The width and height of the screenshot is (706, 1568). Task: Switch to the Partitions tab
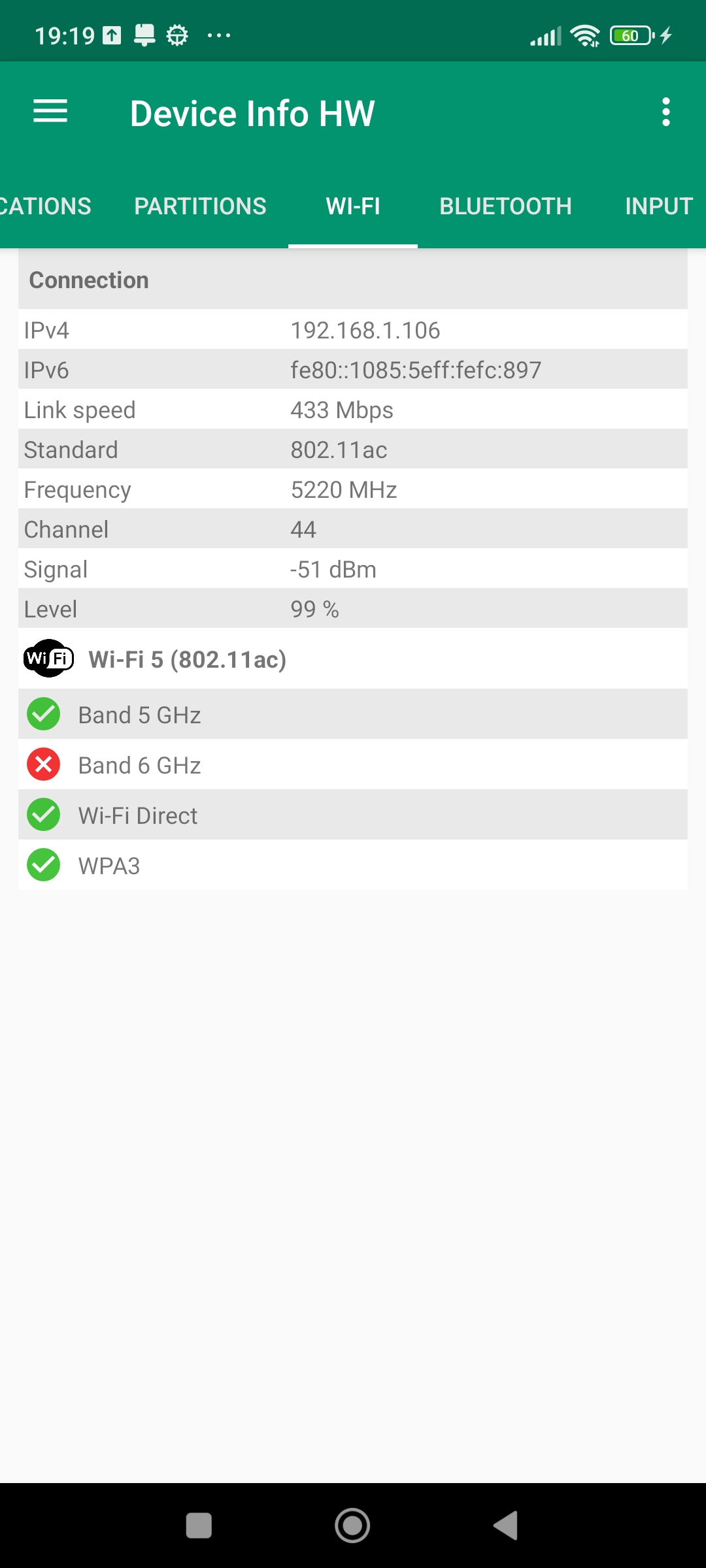tap(200, 206)
